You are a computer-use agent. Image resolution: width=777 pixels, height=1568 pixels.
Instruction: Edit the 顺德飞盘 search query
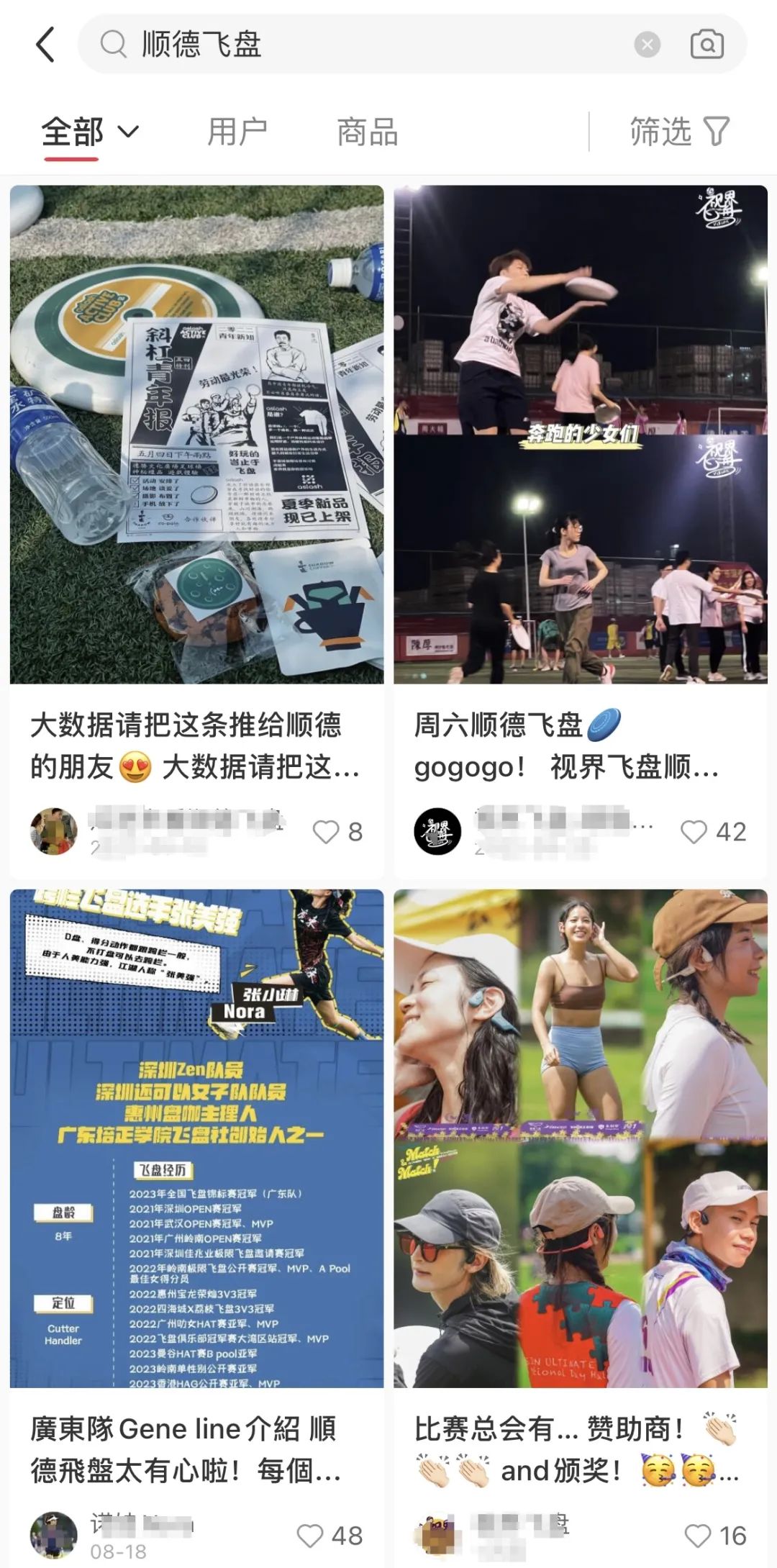click(x=360, y=45)
